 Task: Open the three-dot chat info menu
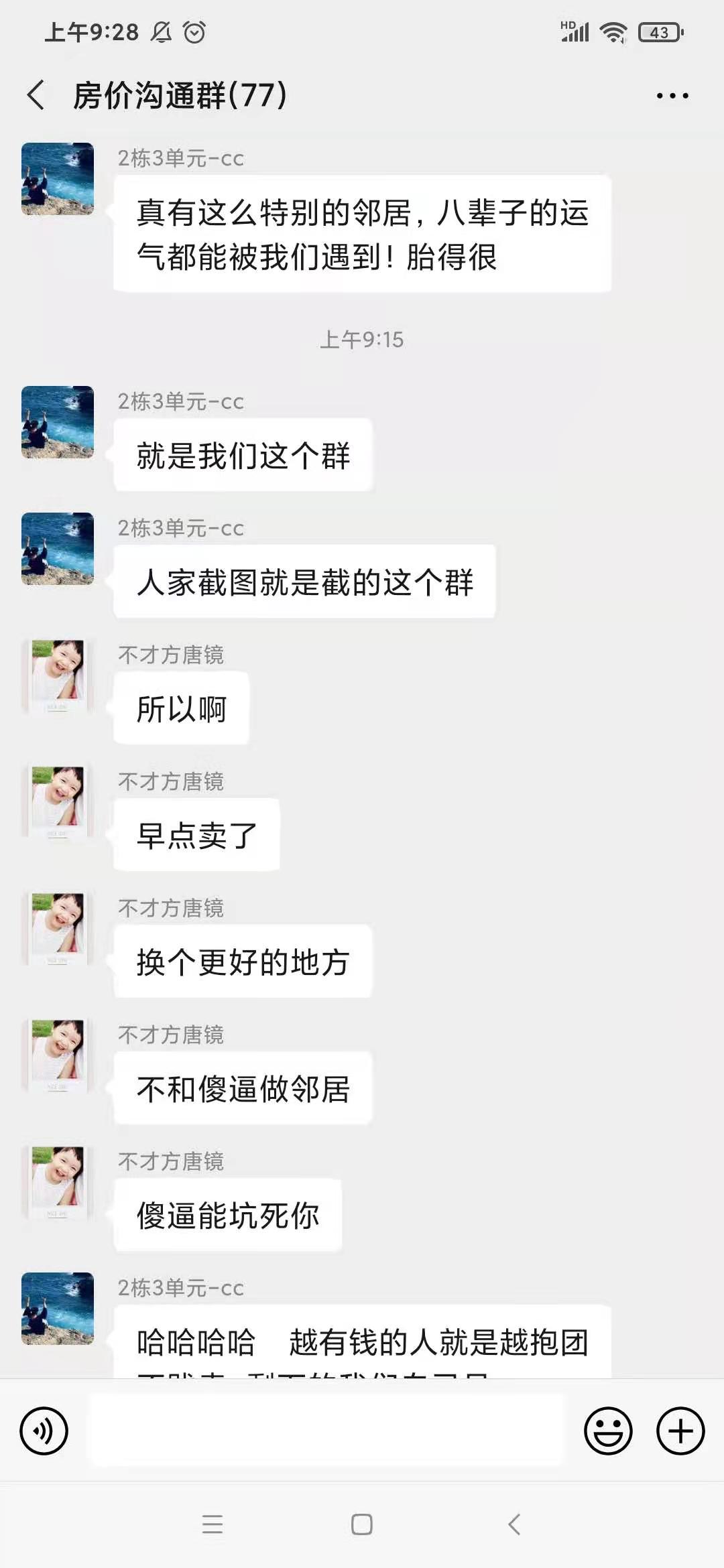(x=672, y=96)
